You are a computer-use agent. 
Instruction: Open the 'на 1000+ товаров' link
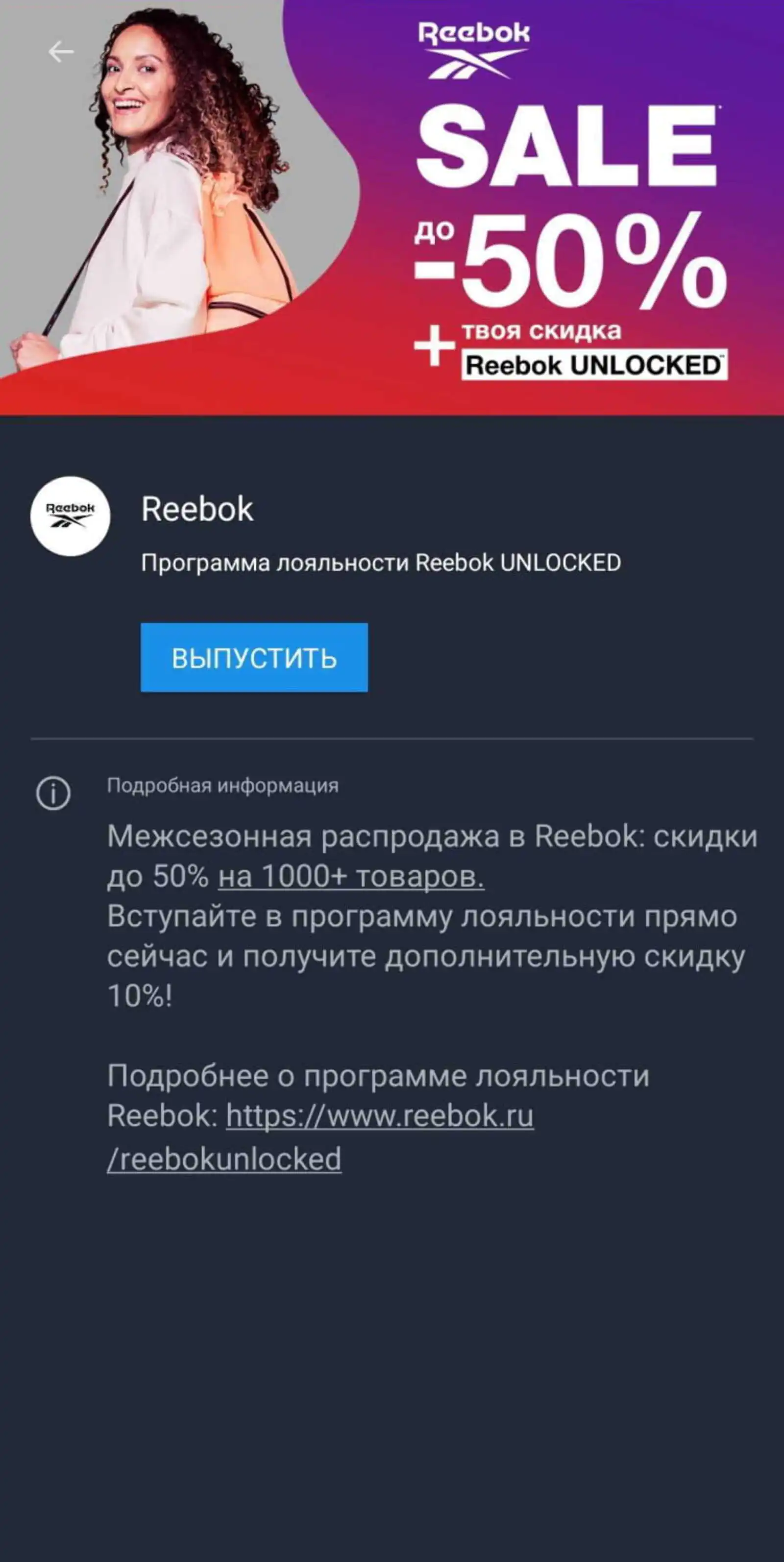[x=351, y=876]
